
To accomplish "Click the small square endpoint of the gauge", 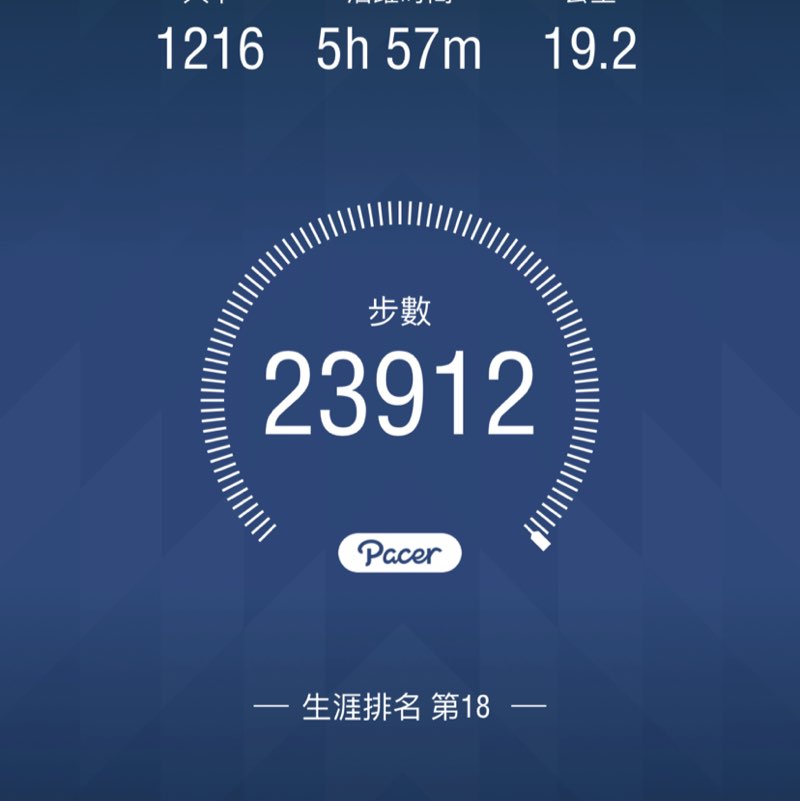I will coord(539,541).
